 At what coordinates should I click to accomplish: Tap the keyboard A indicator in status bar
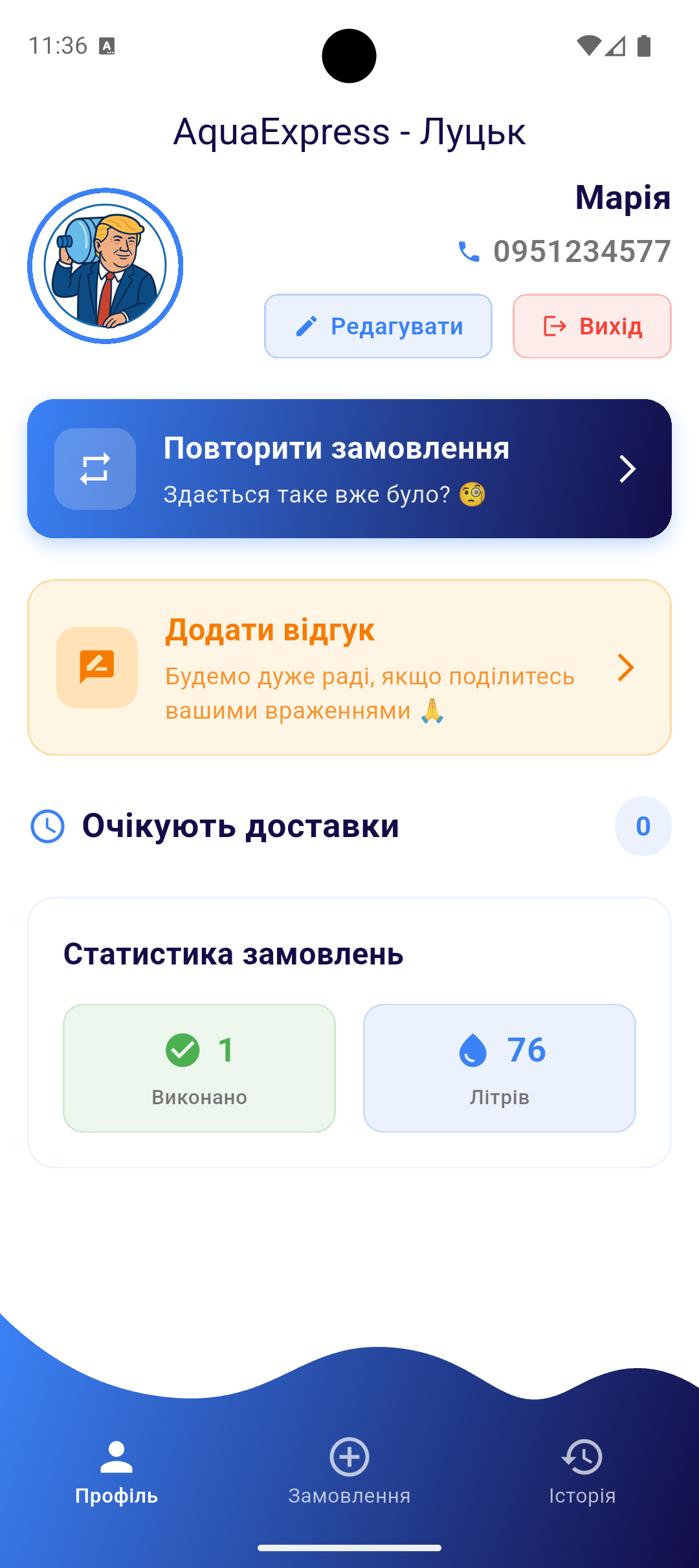pyautogui.click(x=107, y=47)
